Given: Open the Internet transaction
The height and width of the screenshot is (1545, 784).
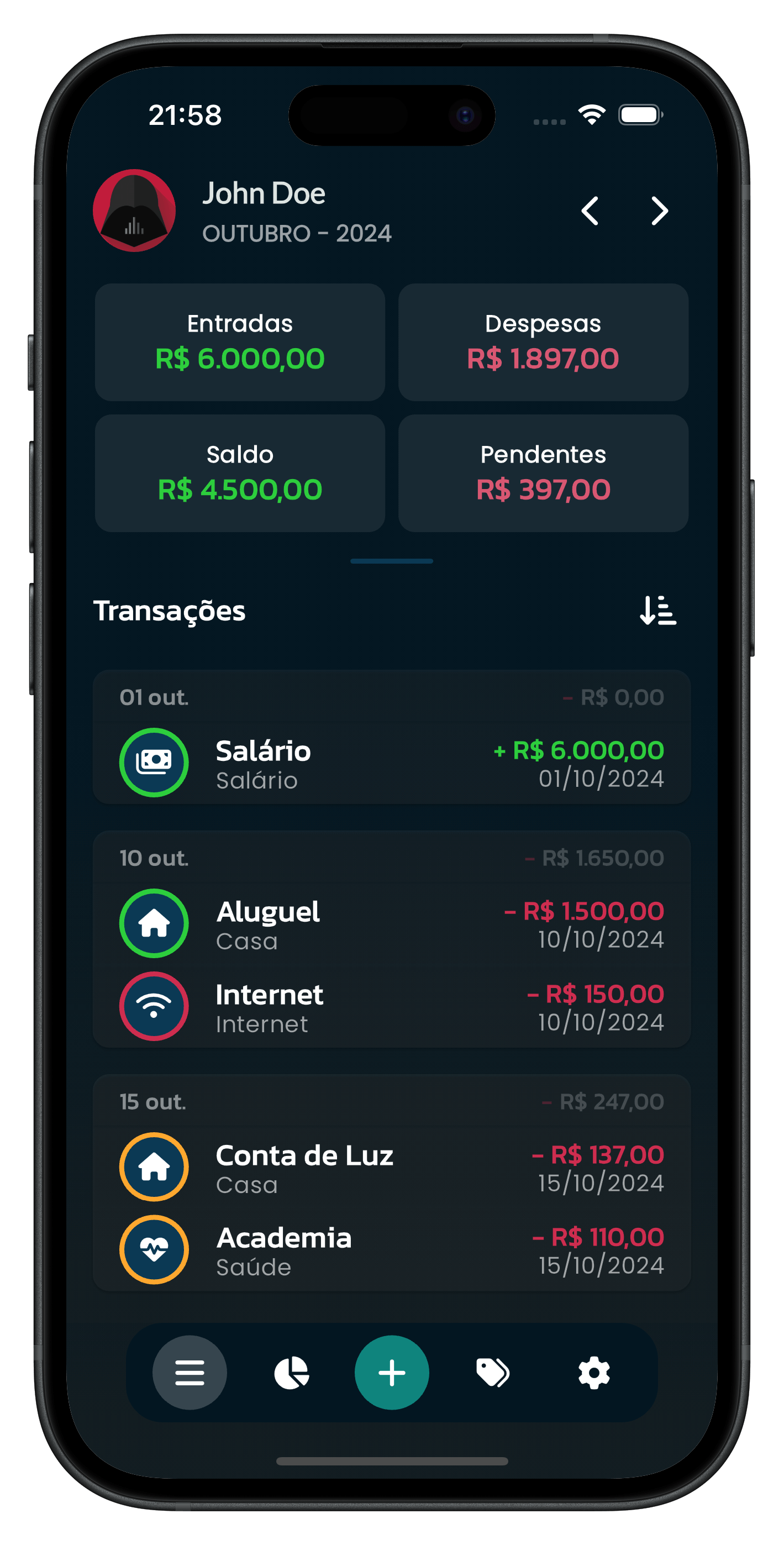Looking at the screenshot, I should (x=391, y=1007).
